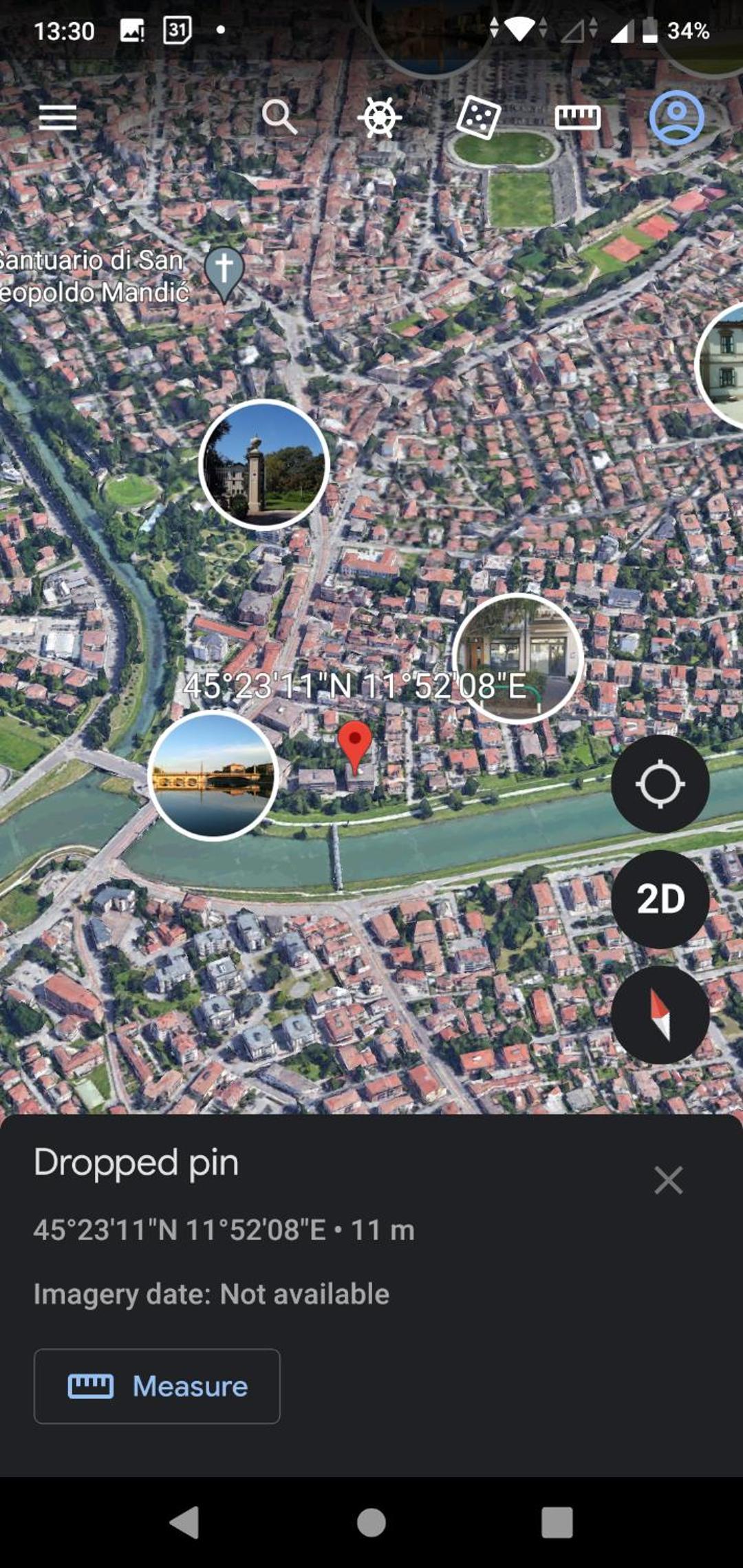Switch the map to 2D view
Screen dimensions: 743x1568
[660, 899]
